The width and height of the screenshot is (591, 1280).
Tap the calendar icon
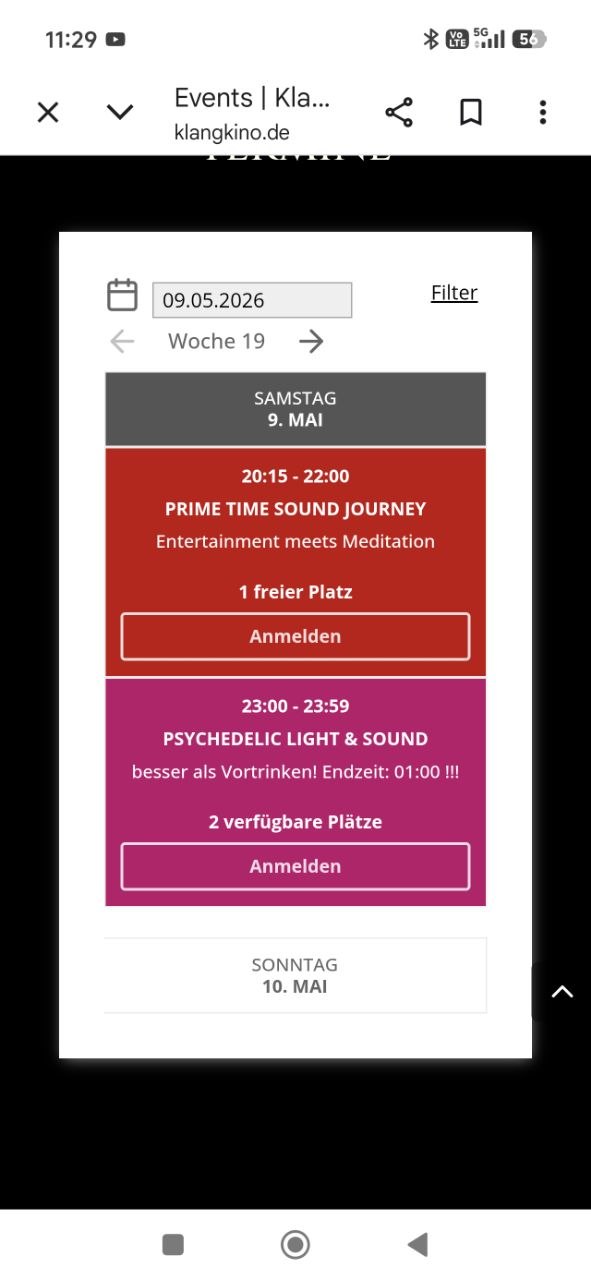tap(122, 295)
